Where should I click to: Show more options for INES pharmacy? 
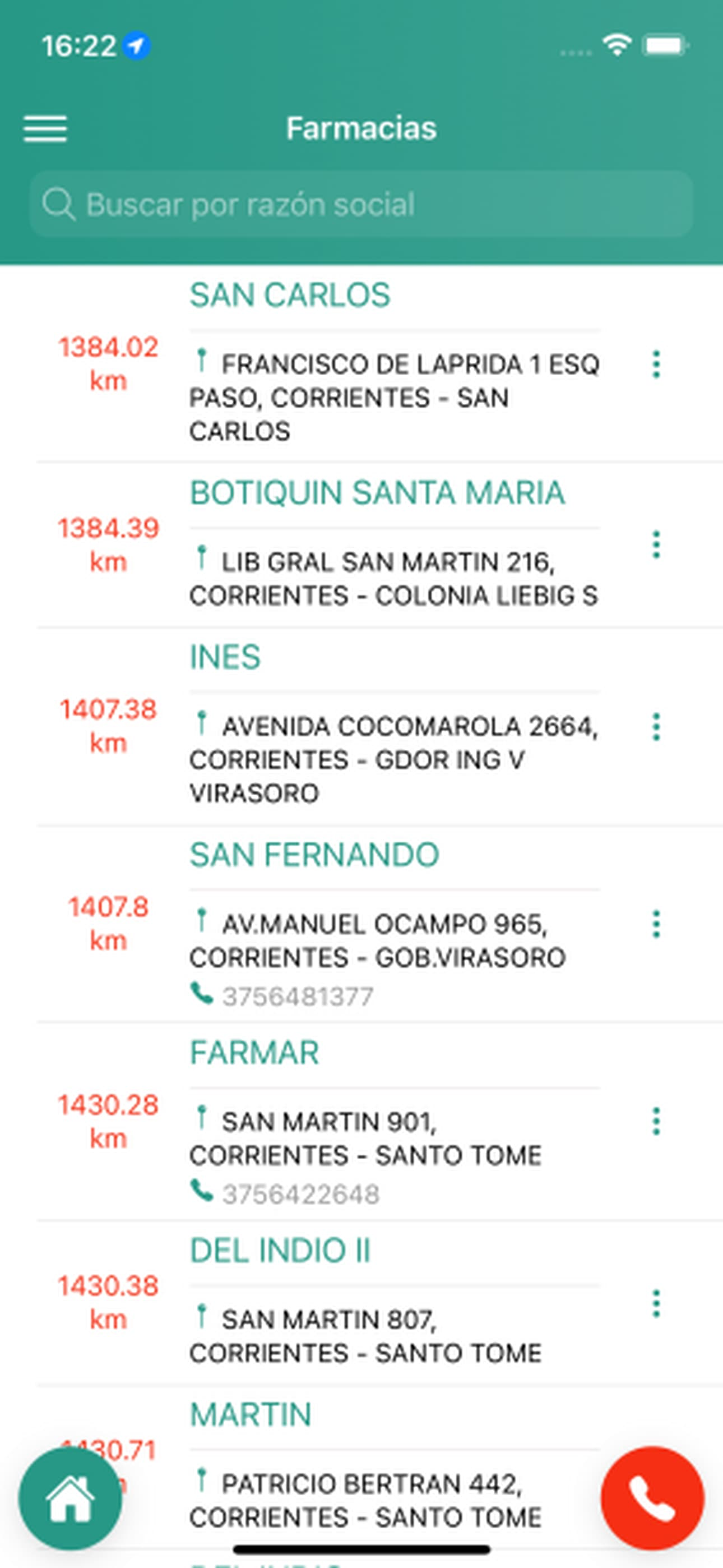click(656, 726)
